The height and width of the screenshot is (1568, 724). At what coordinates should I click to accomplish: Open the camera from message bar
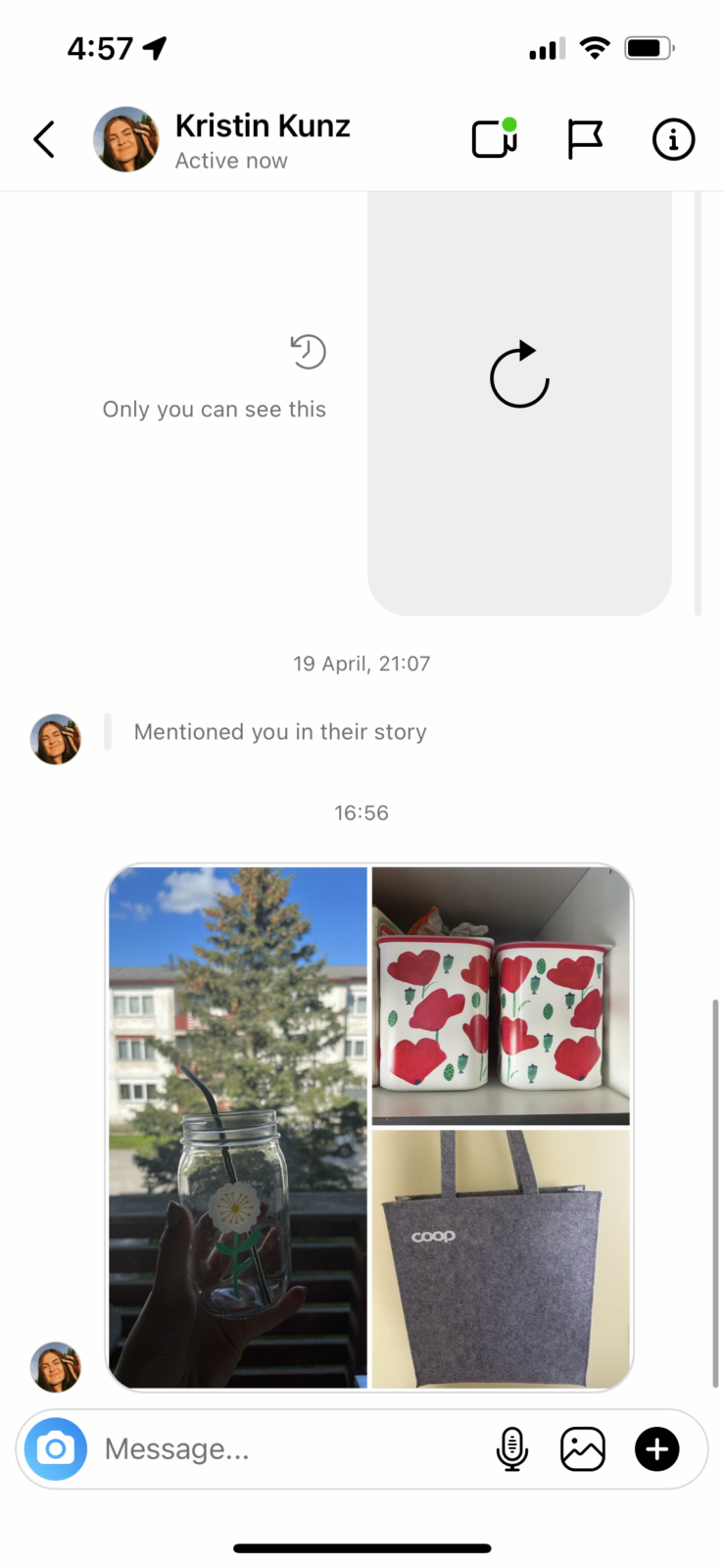(56, 1448)
